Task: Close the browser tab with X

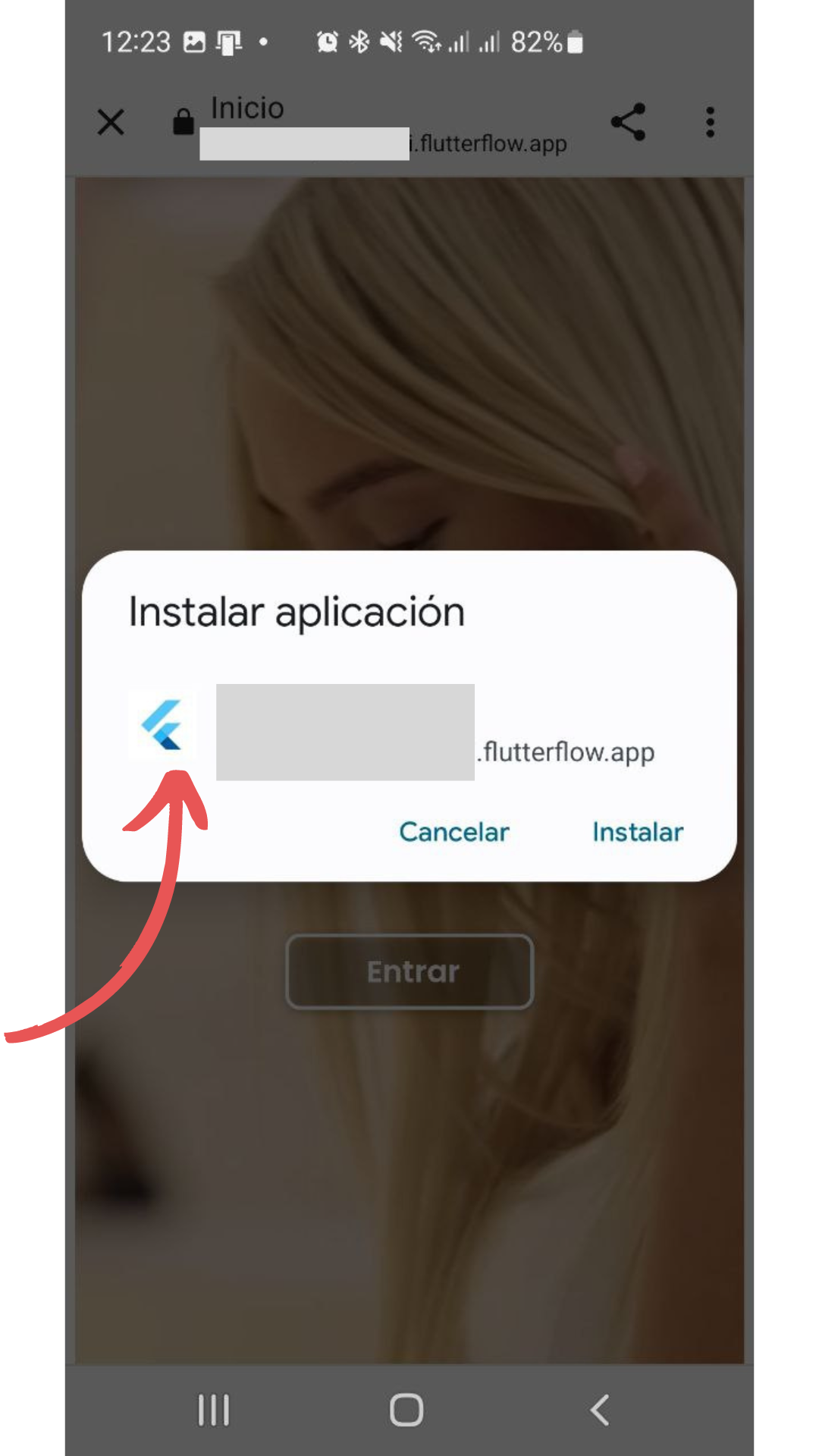Action: (x=111, y=121)
